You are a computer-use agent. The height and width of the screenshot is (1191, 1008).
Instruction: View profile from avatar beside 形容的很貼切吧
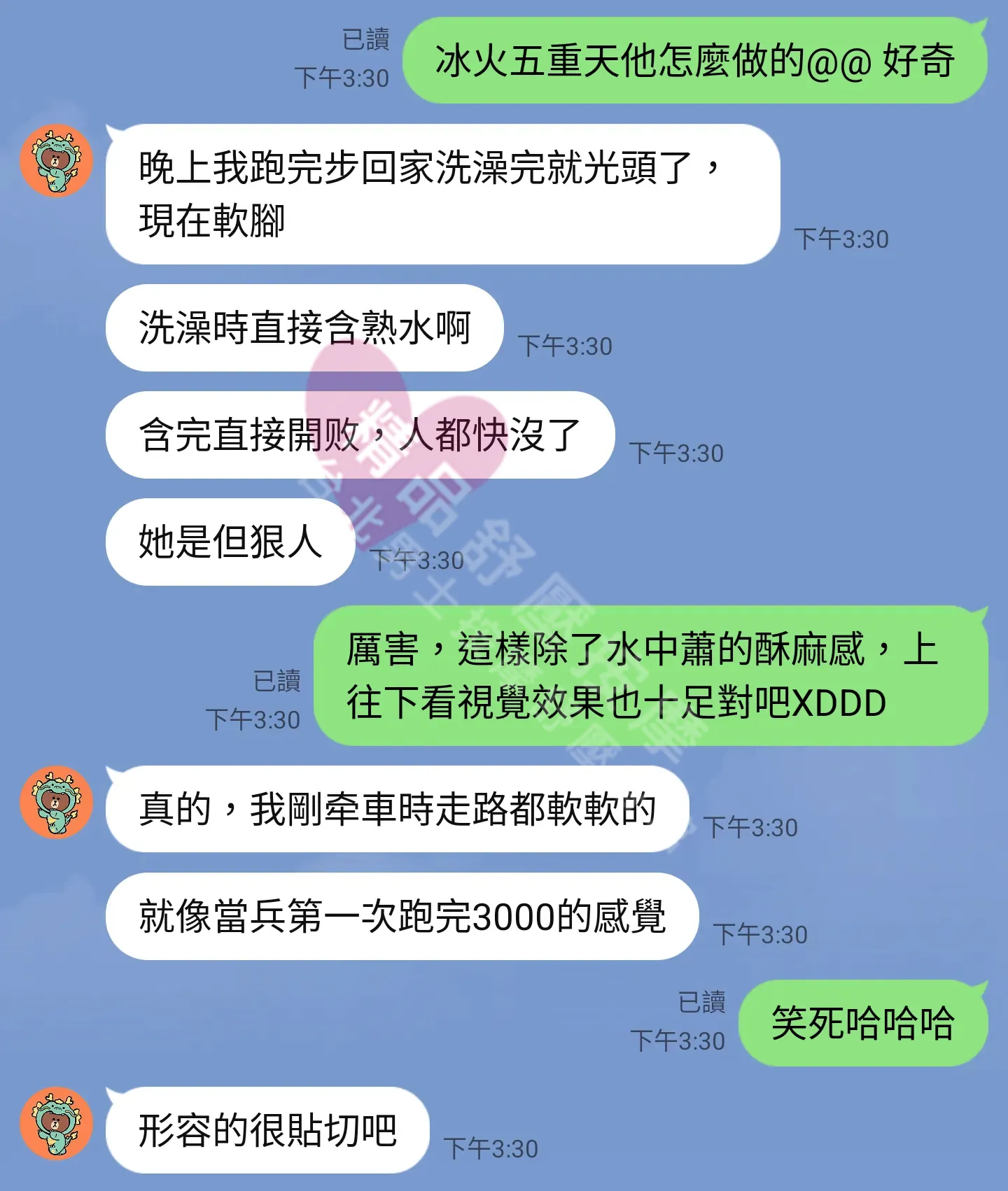(x=56, y=1123)
